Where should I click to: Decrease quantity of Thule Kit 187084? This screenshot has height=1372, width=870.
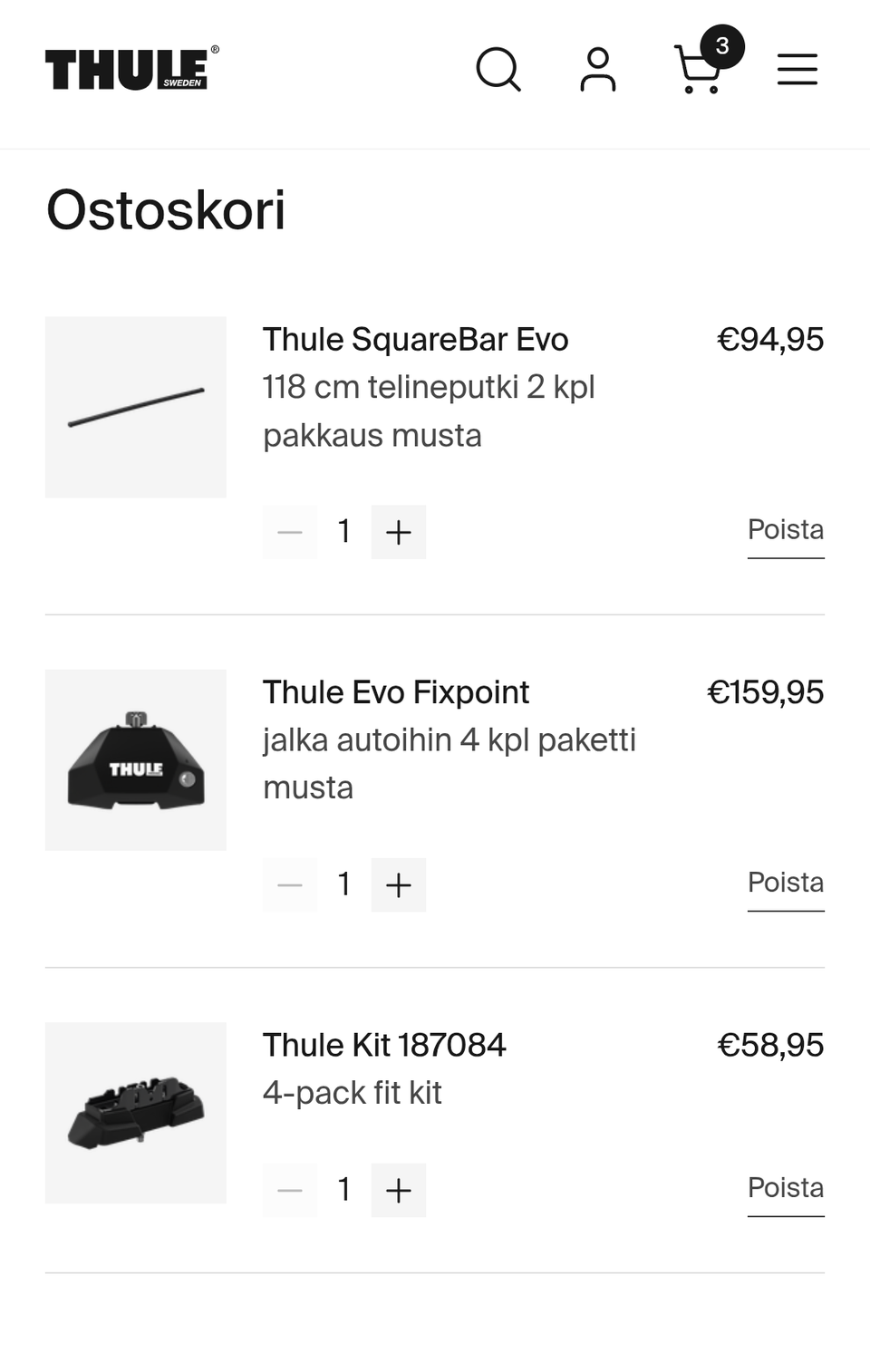pos(290,1190)
